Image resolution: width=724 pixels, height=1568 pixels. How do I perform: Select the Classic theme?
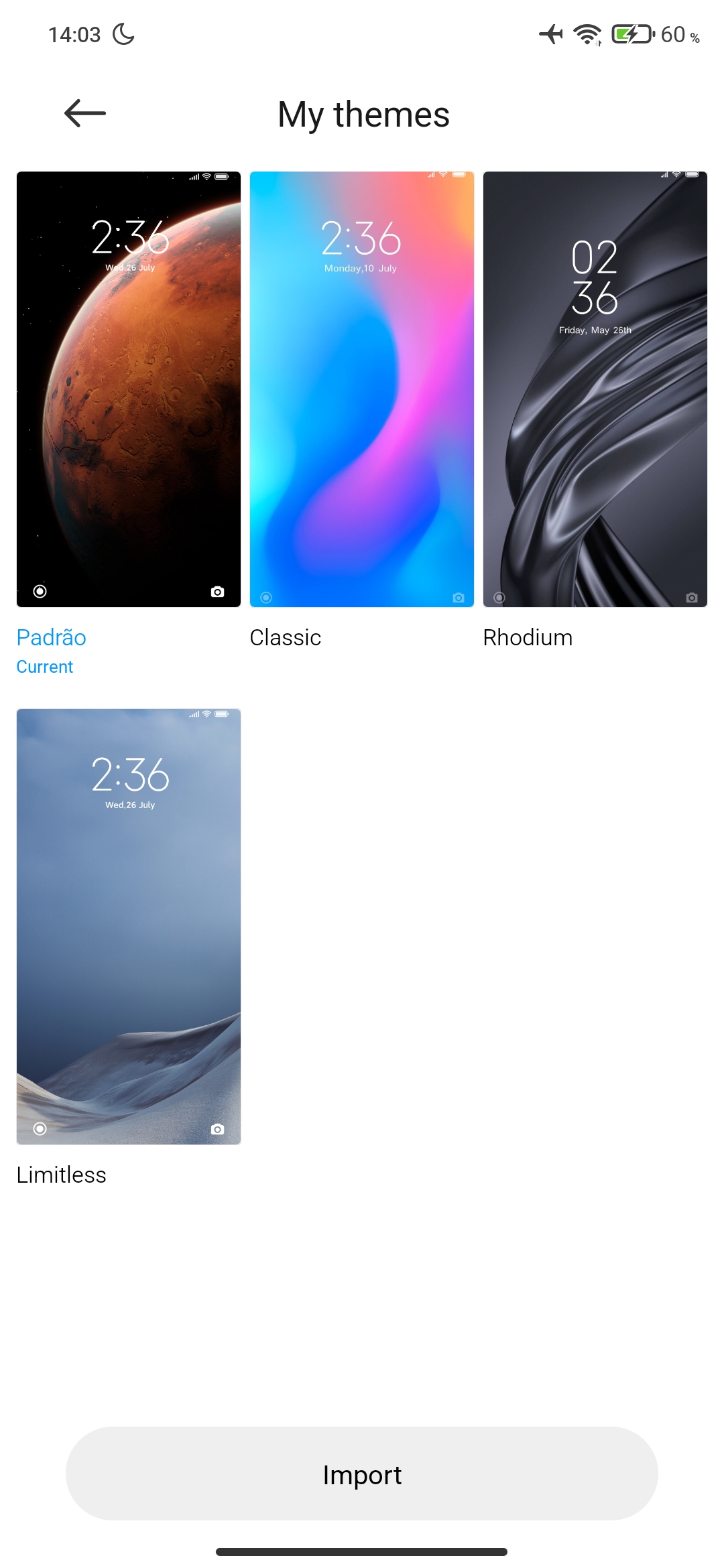pyautogui.click(x=362, y=389)
